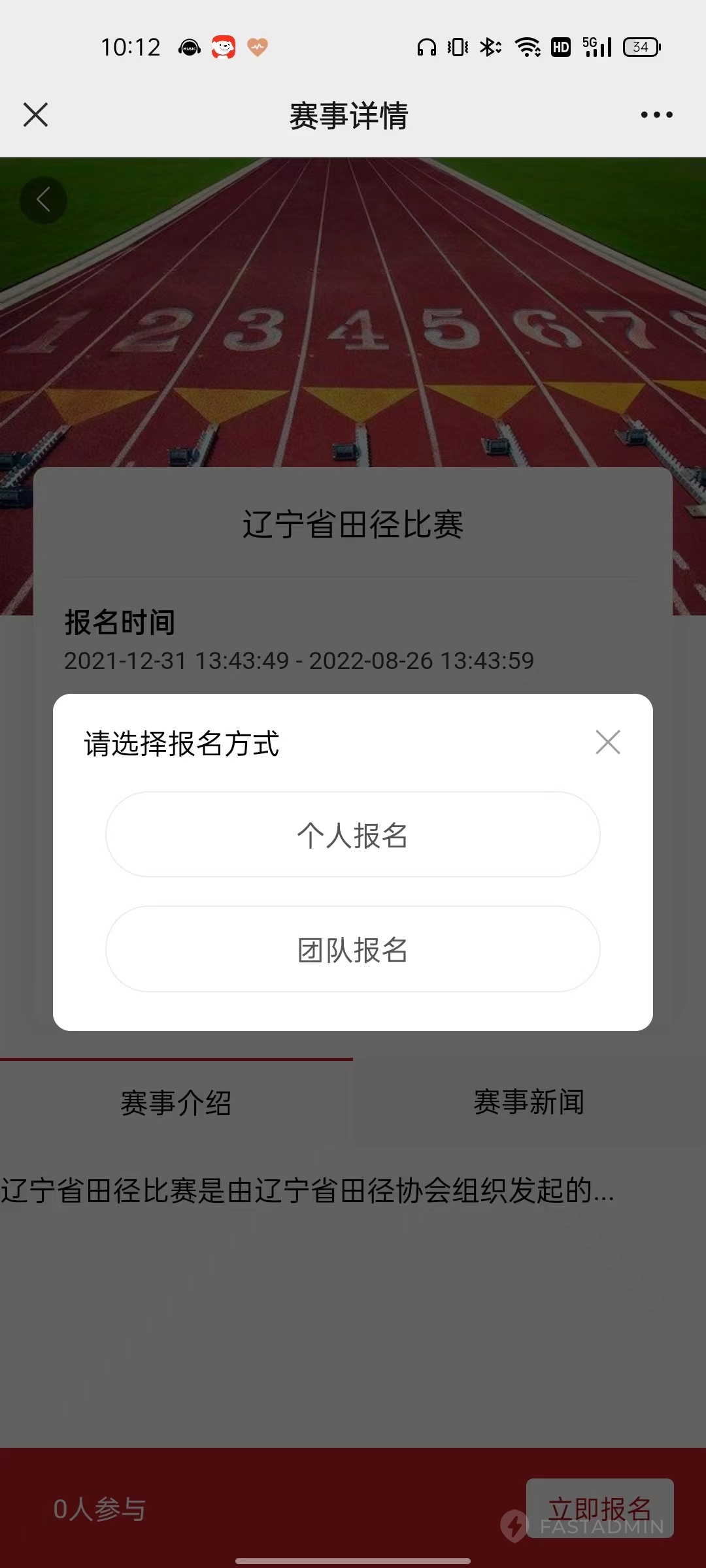Viewport: 706px width, 1568px height.
Task: Switch to the 赛事介绍 tab
Action: 176,1102
